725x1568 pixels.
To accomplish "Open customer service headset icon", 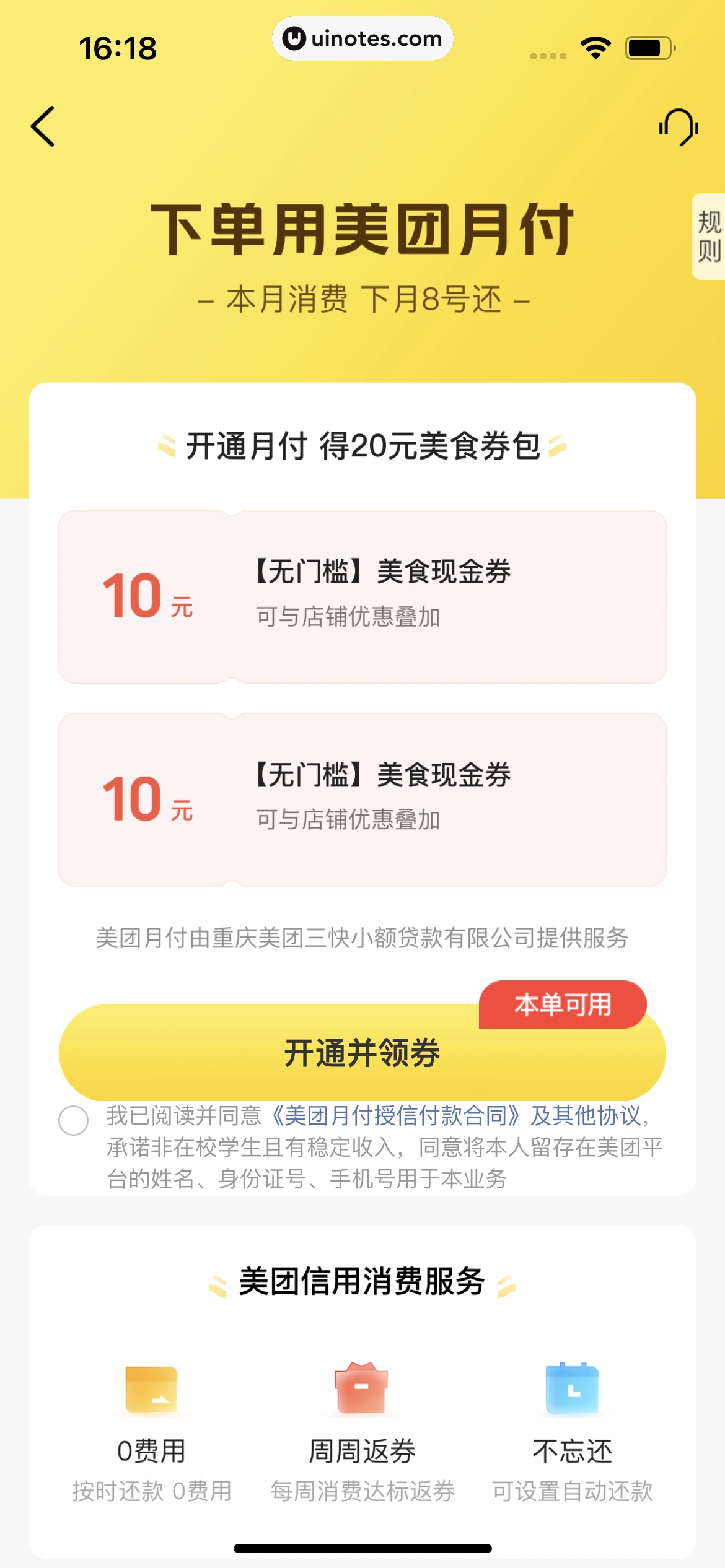I will tap(679, 127).
